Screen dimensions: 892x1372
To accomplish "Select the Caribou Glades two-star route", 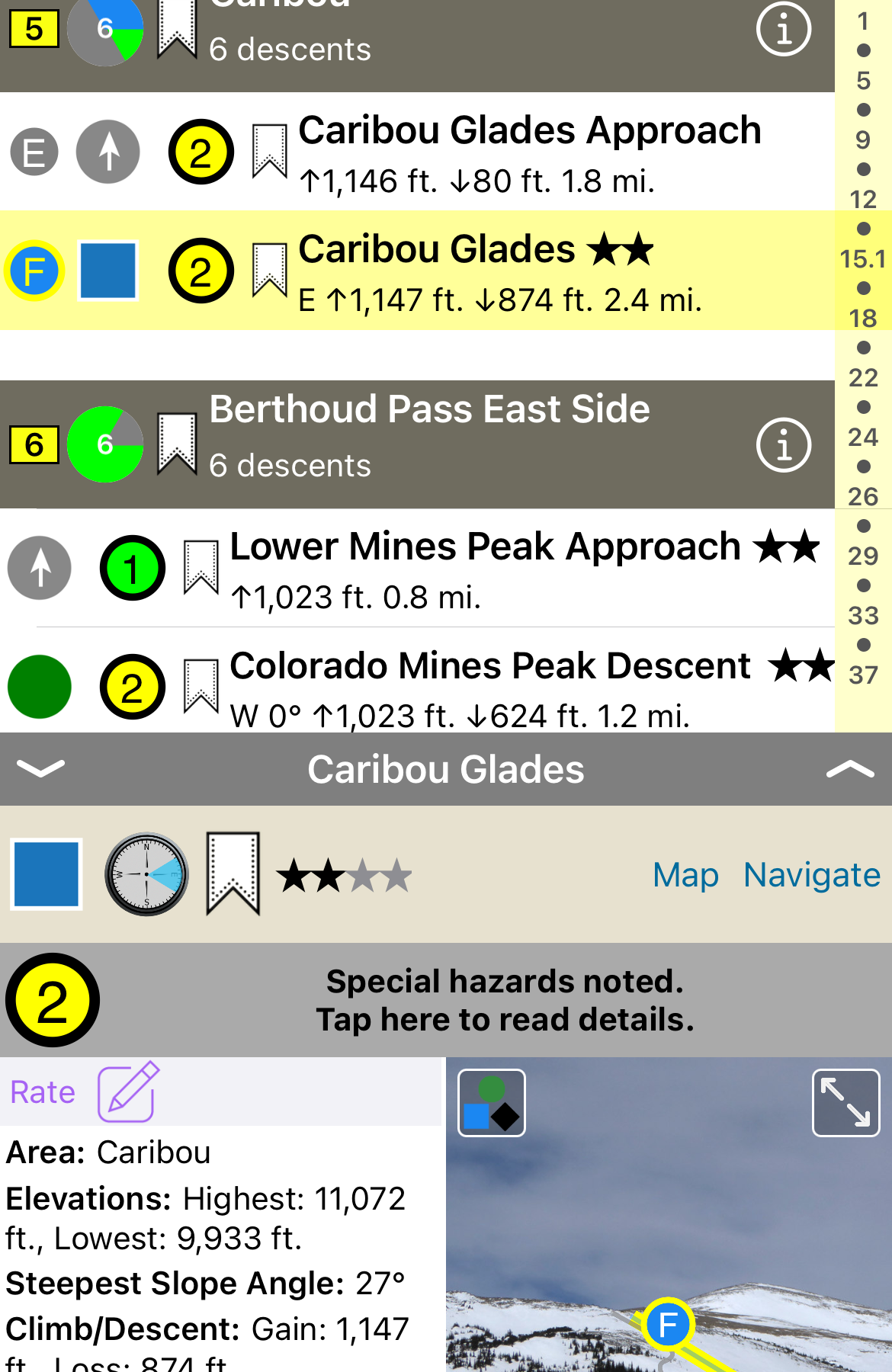I will [499, 271].
